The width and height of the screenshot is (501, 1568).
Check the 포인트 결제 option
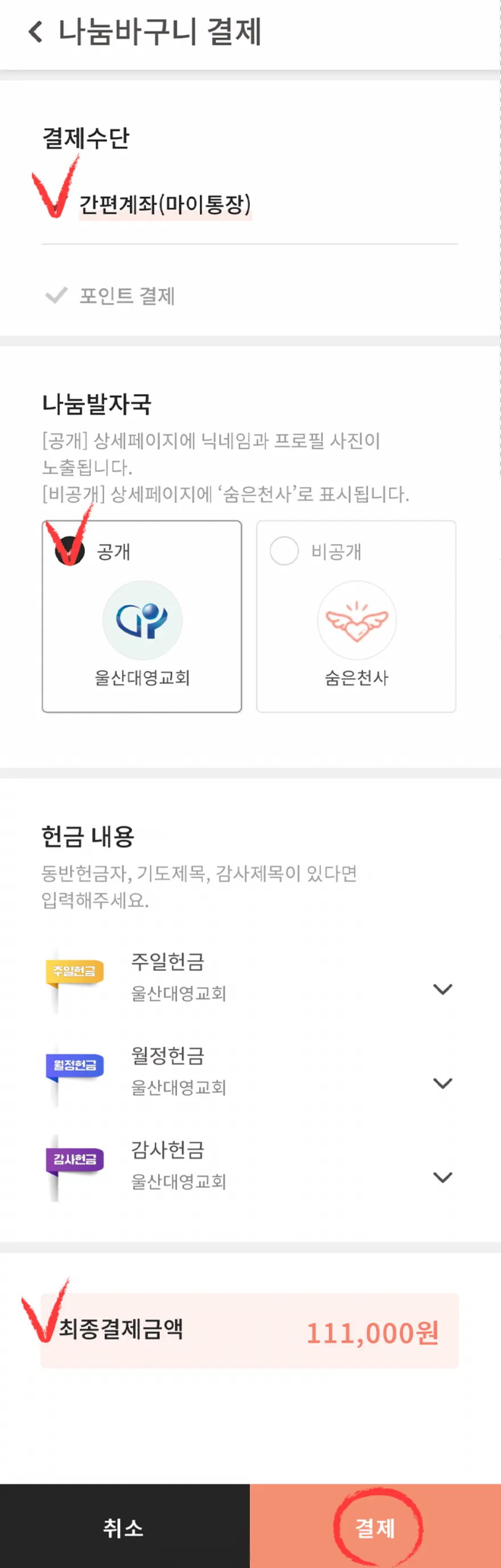point(56,296)
